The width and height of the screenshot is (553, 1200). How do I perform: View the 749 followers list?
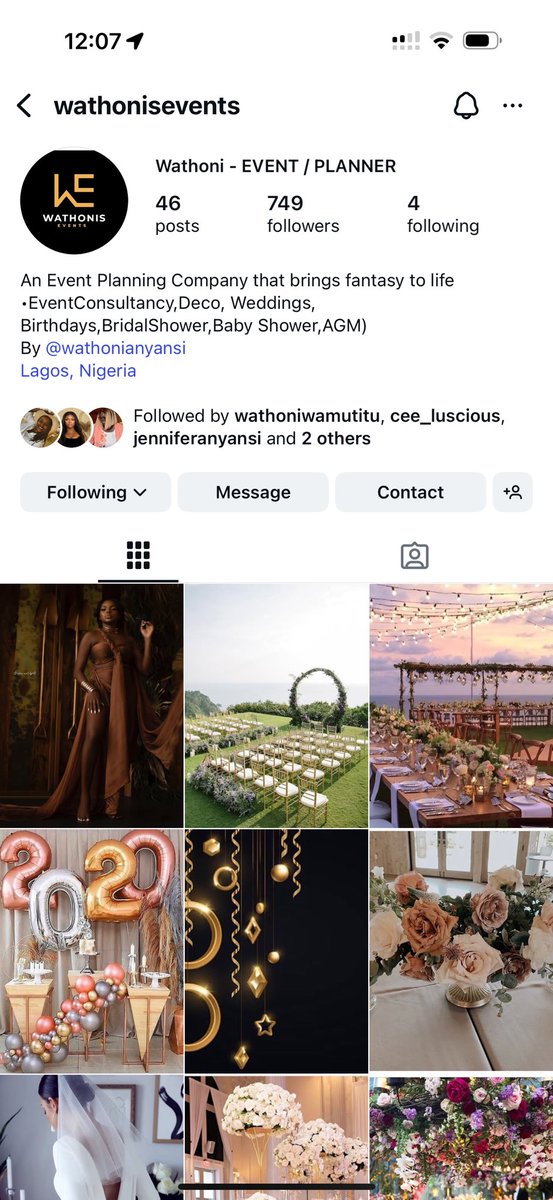point(303,214)
